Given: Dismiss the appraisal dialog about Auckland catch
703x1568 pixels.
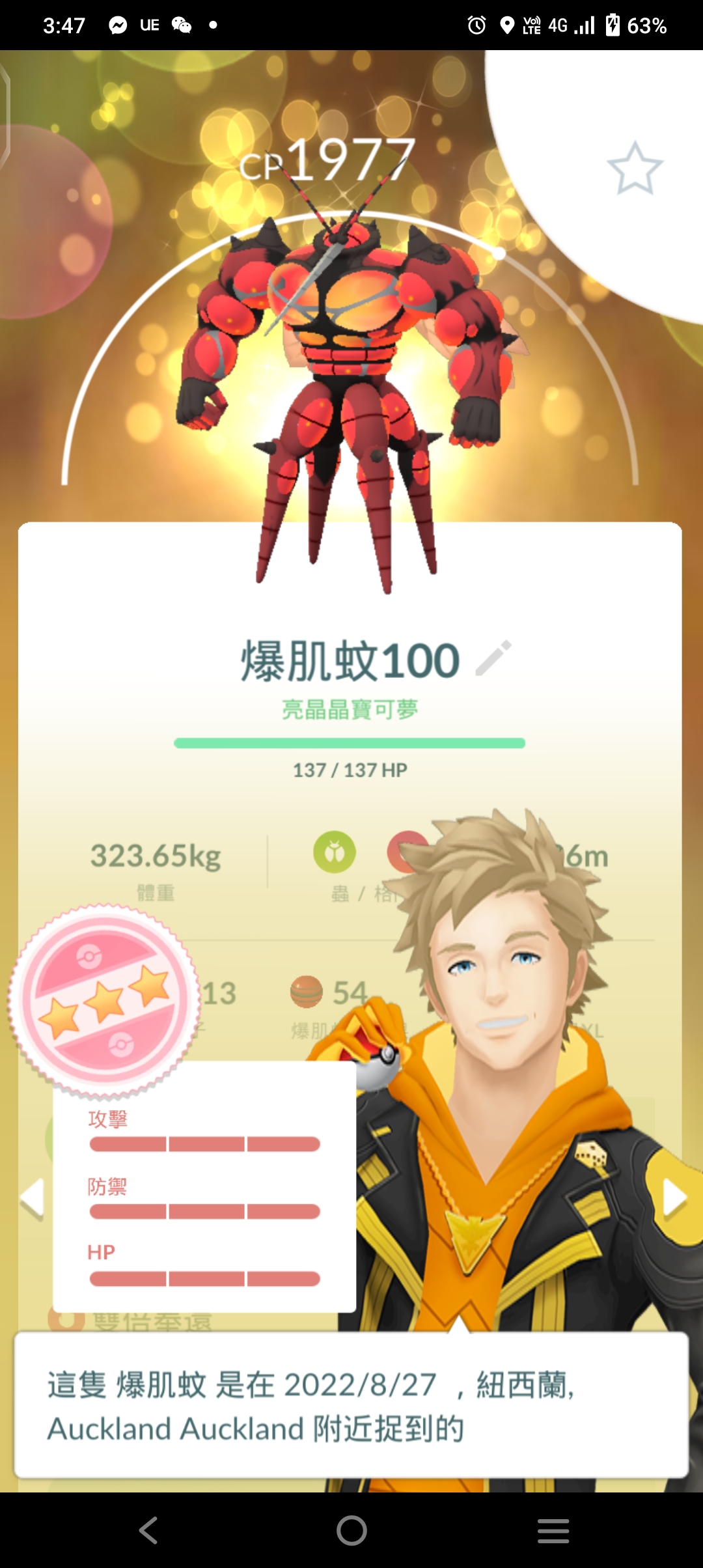Looking at the screenshot, I should point(351,1405).
